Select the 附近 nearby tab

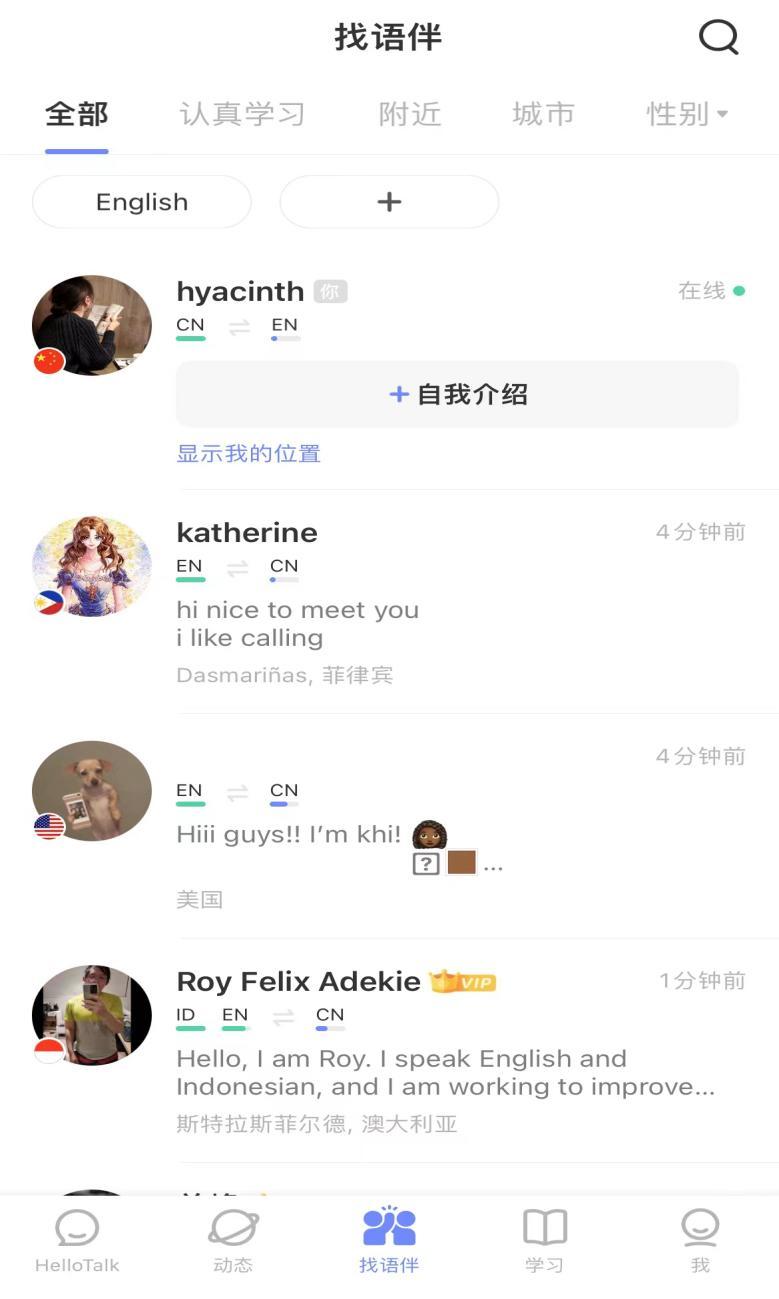point(407,113)
